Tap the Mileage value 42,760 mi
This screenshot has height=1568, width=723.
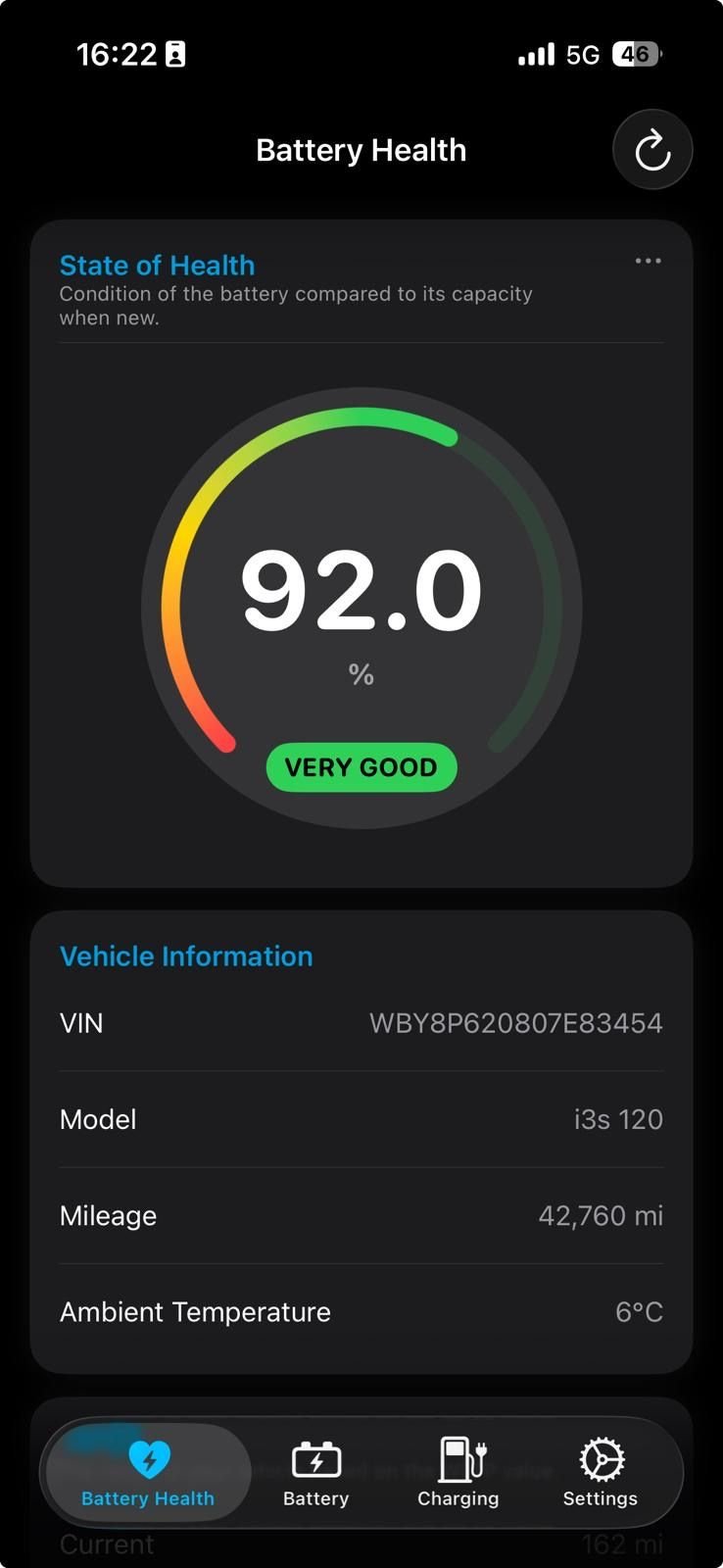(x=599, y=1215)
